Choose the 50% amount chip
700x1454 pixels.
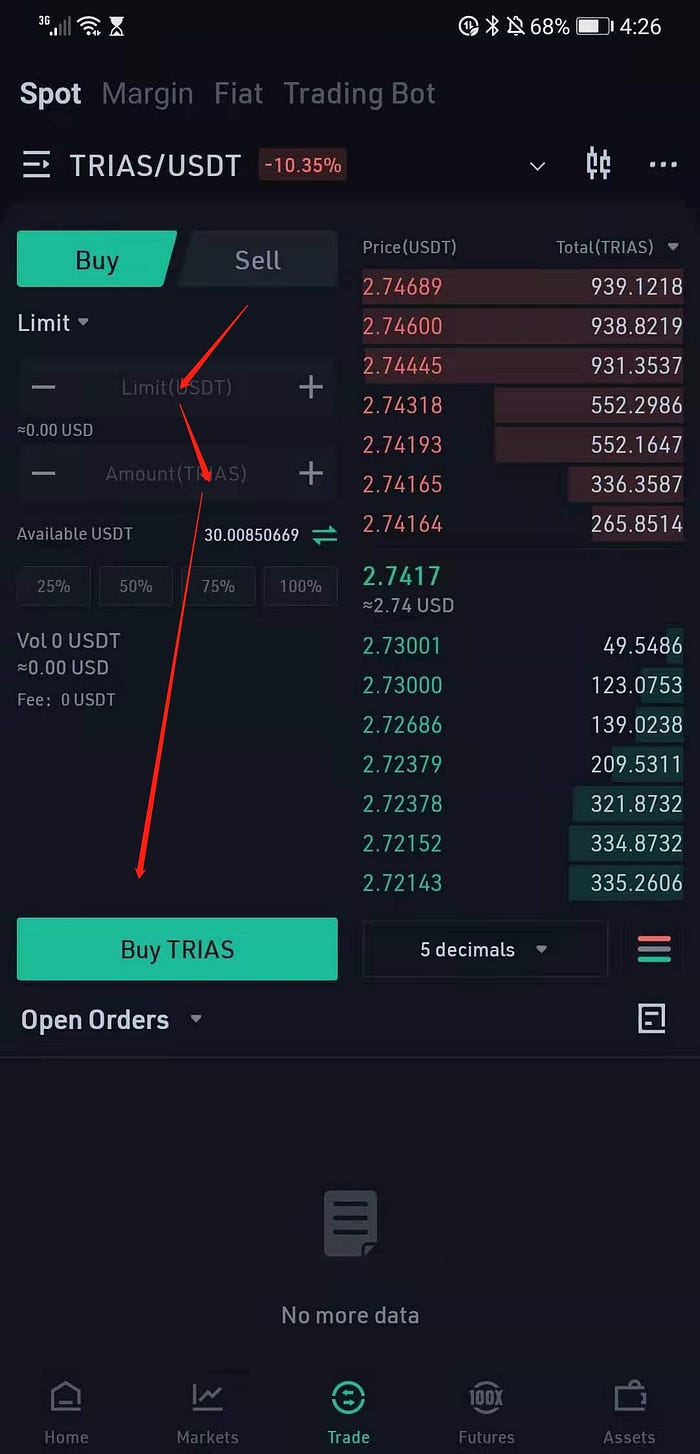click(x=135, y=586)
